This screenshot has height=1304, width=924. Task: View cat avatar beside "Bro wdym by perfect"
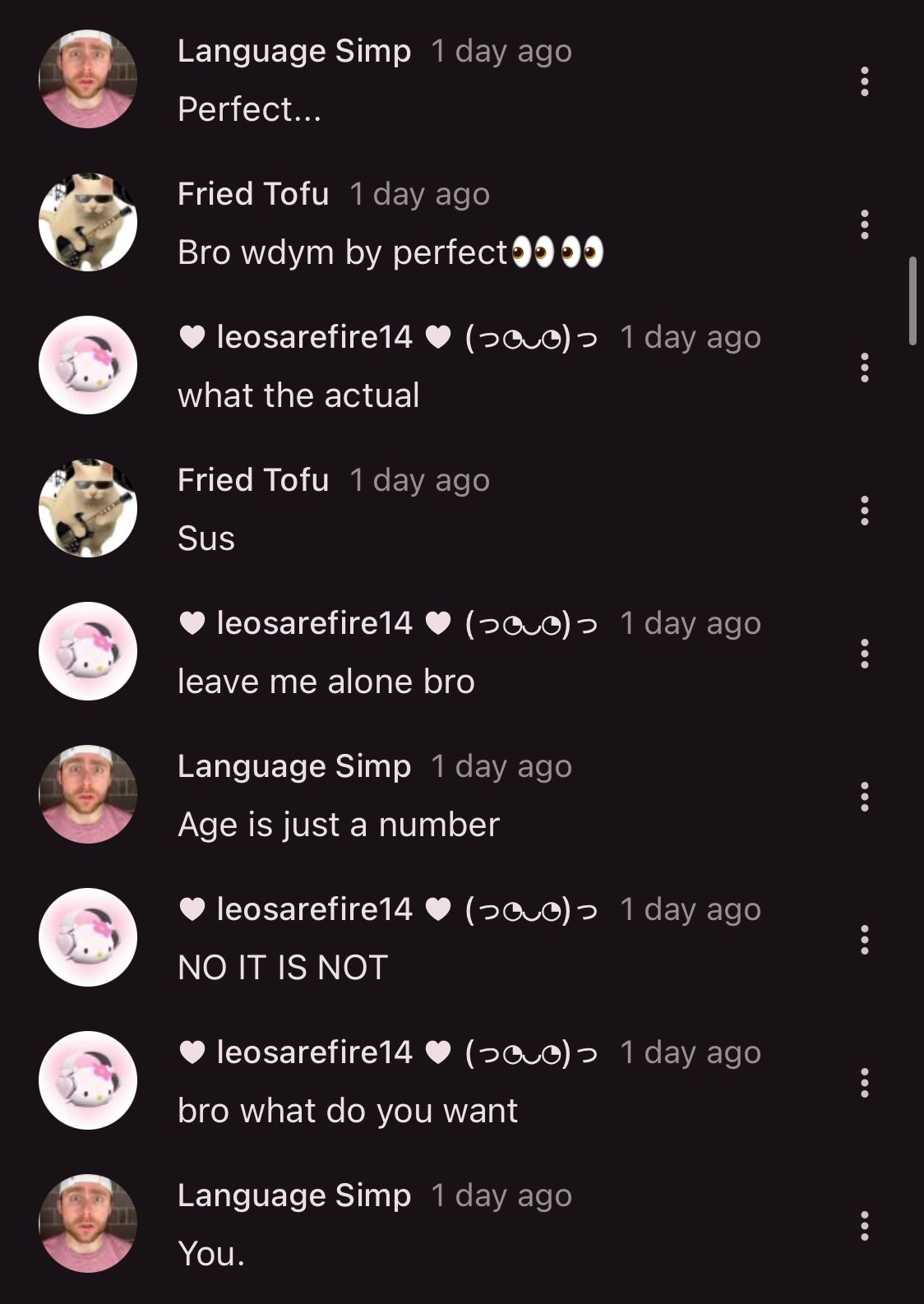88,222
